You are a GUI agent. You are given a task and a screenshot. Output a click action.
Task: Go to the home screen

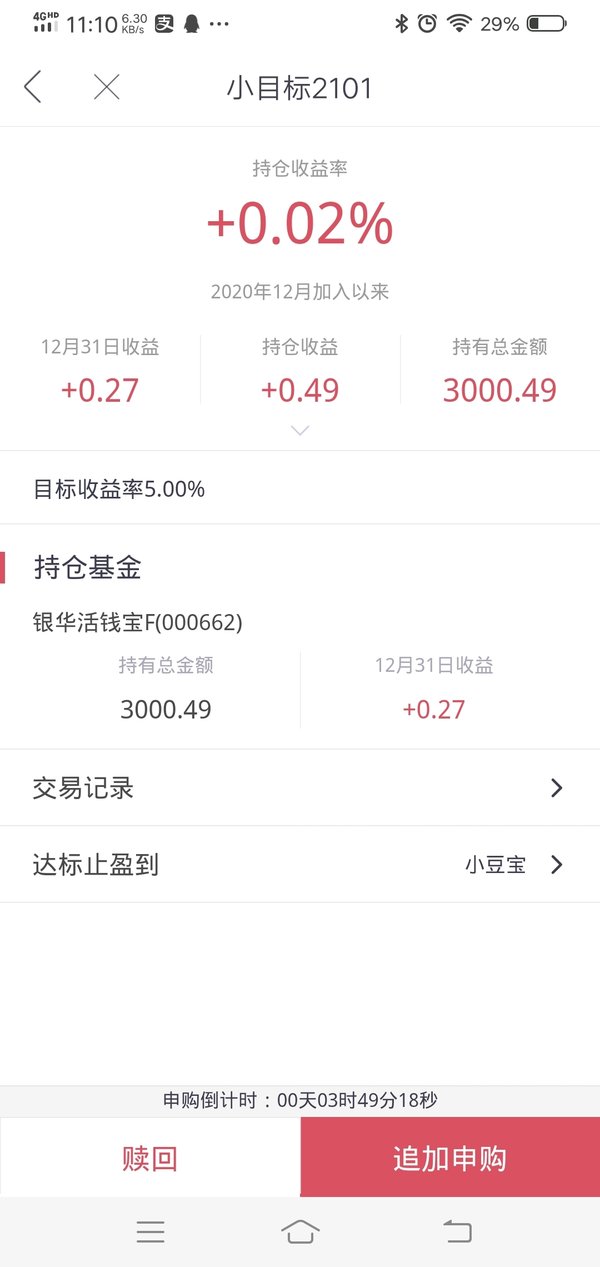(300, 1231)
